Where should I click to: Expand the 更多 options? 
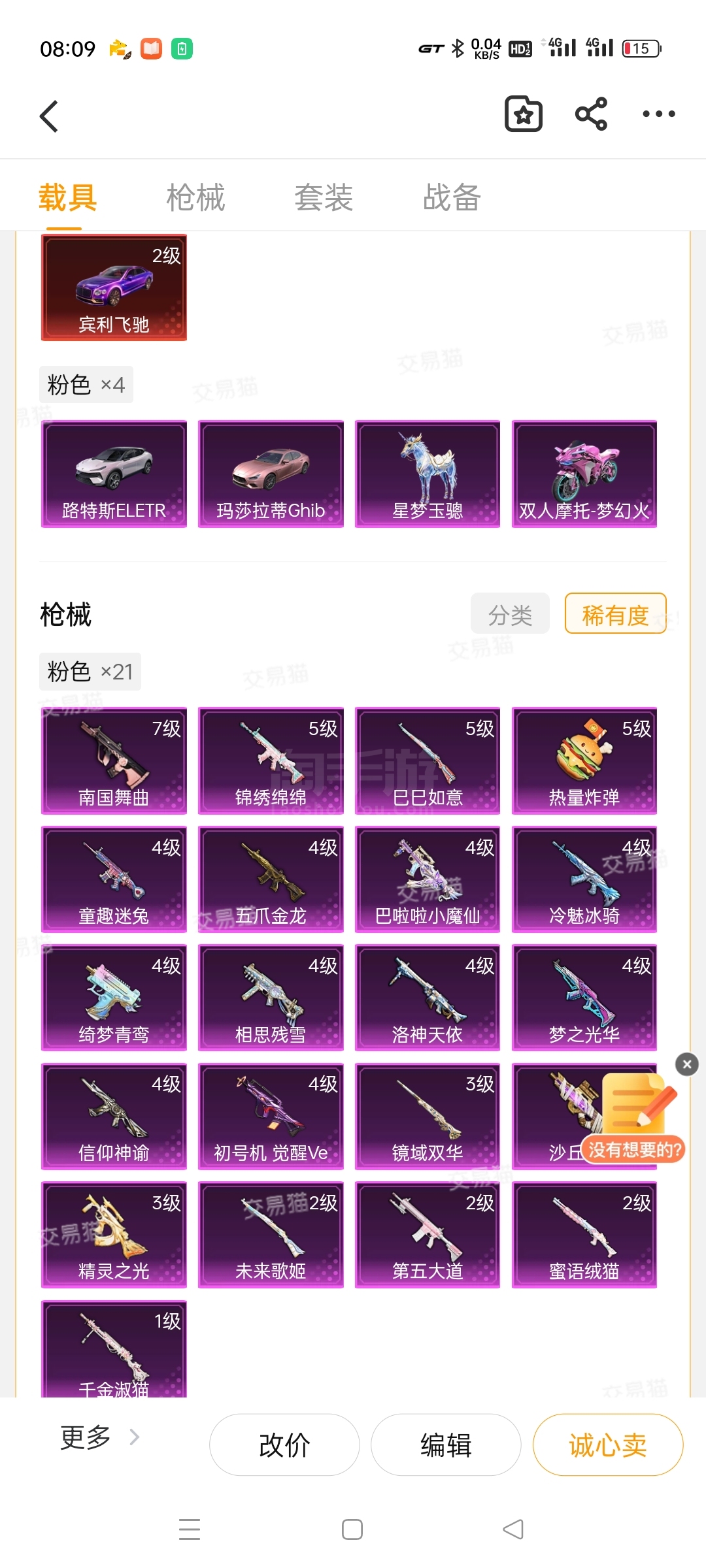99,1437
